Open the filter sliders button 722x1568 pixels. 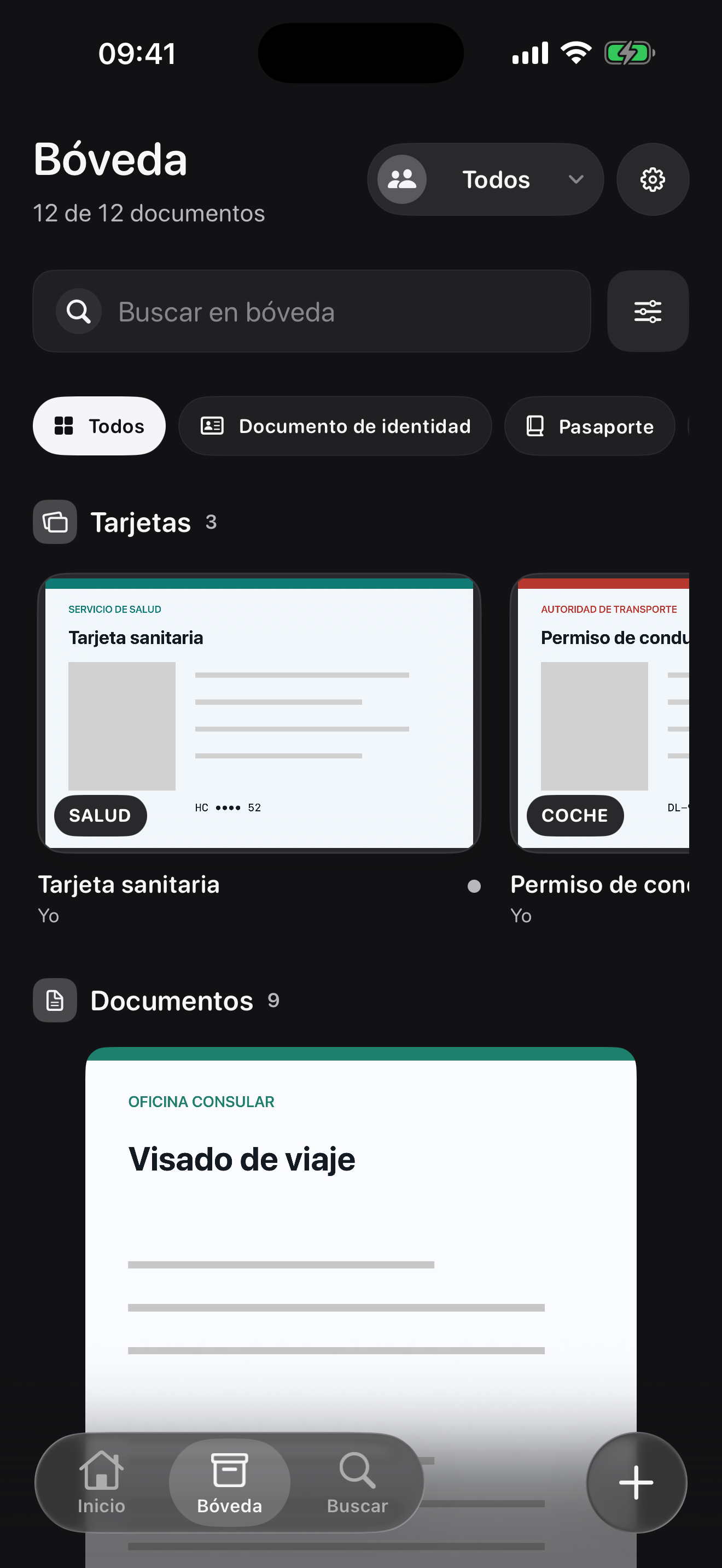[648, 312]
